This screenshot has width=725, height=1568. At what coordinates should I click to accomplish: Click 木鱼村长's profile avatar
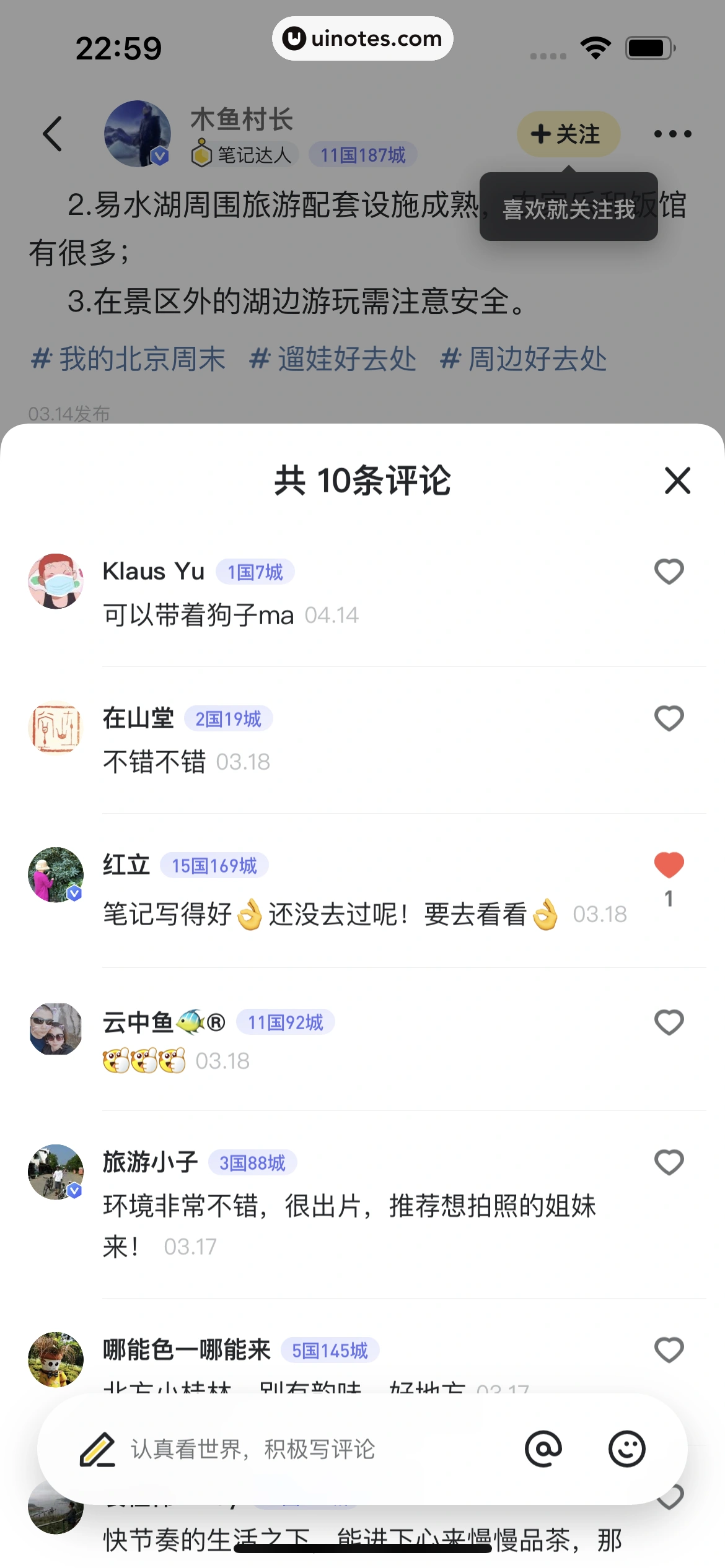click(x=138, y=134)
